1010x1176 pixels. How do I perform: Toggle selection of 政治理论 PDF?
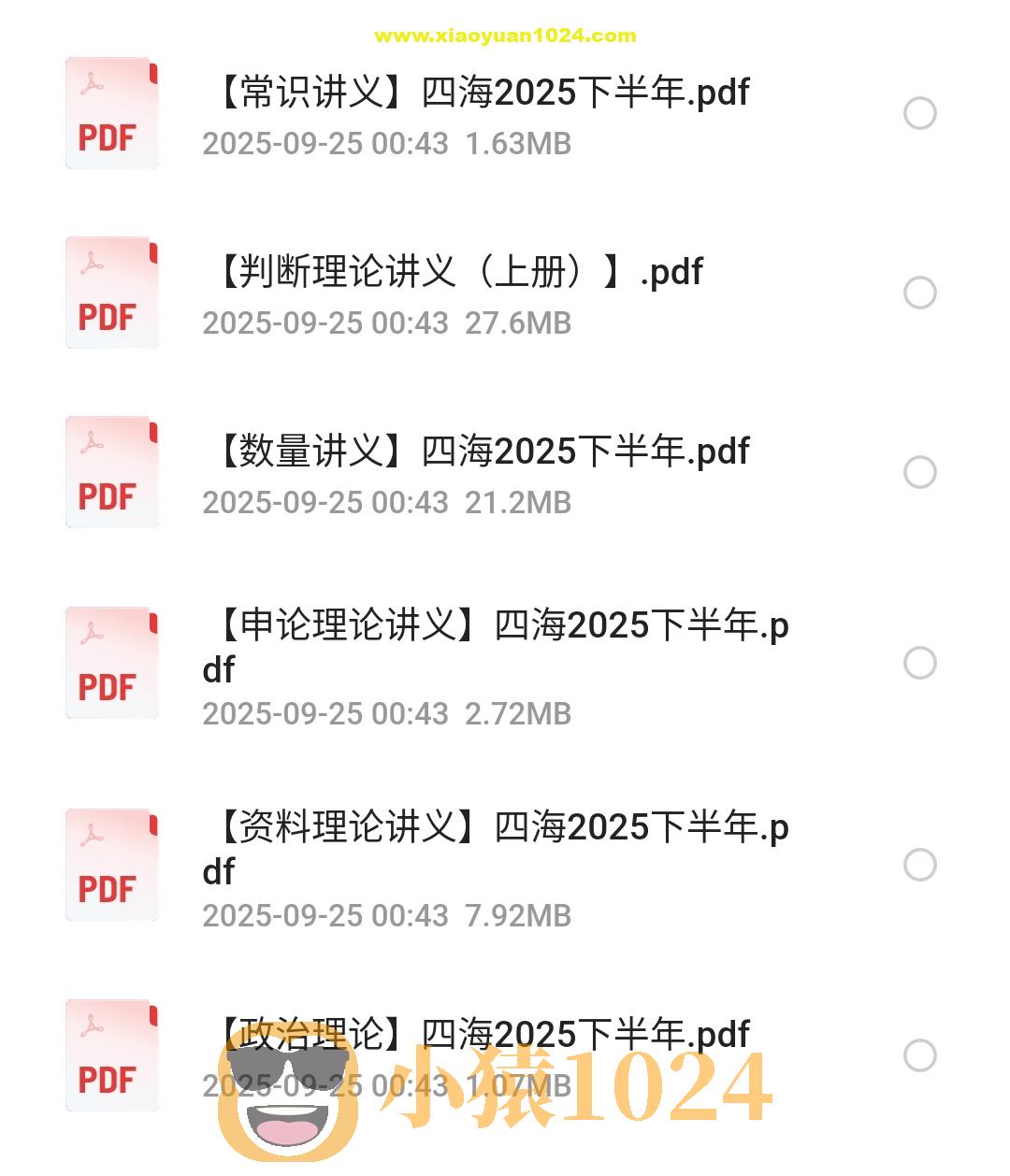point(922,1057)
